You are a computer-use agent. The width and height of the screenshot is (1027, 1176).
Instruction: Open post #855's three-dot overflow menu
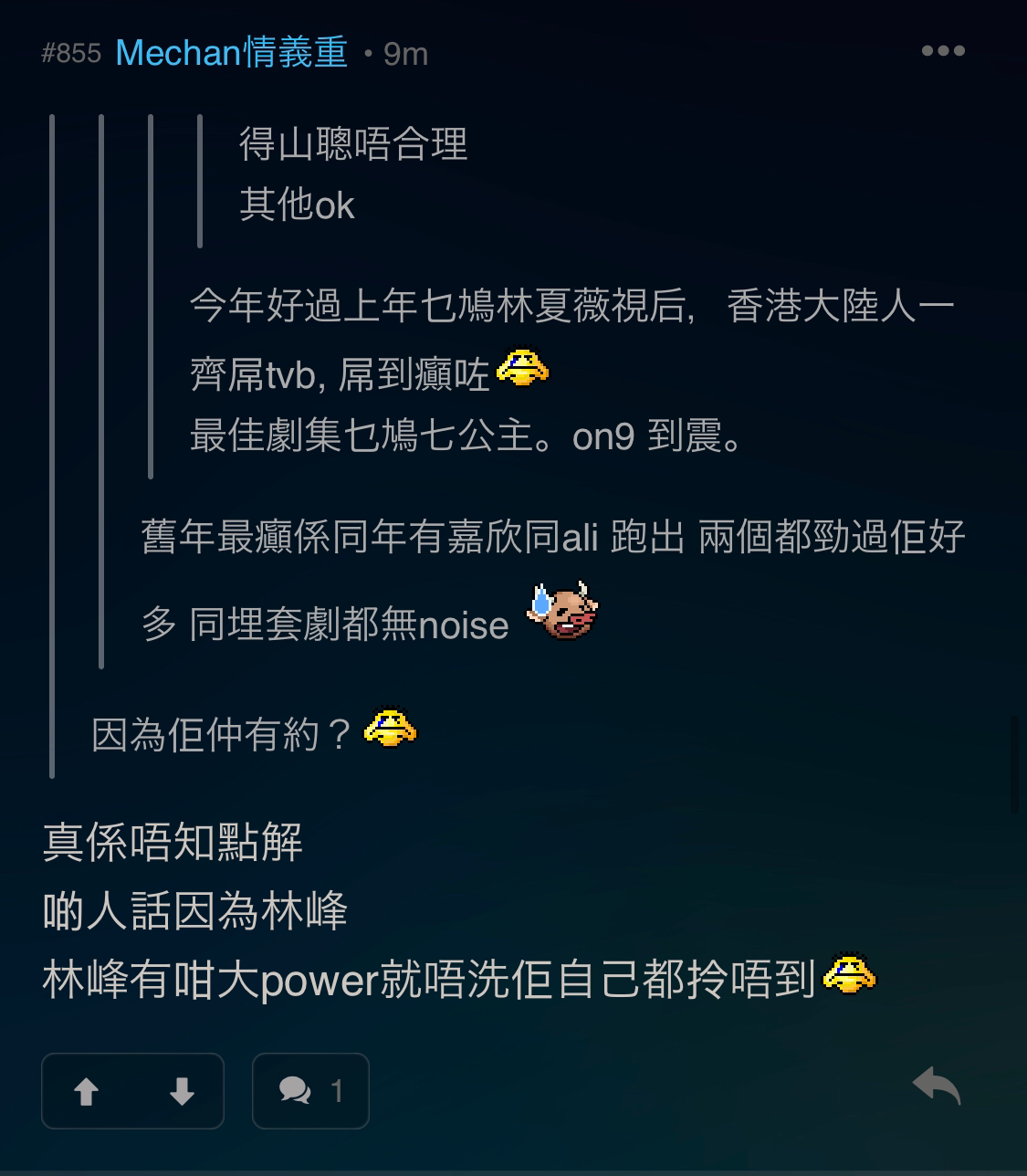click(x=943, y=51)
